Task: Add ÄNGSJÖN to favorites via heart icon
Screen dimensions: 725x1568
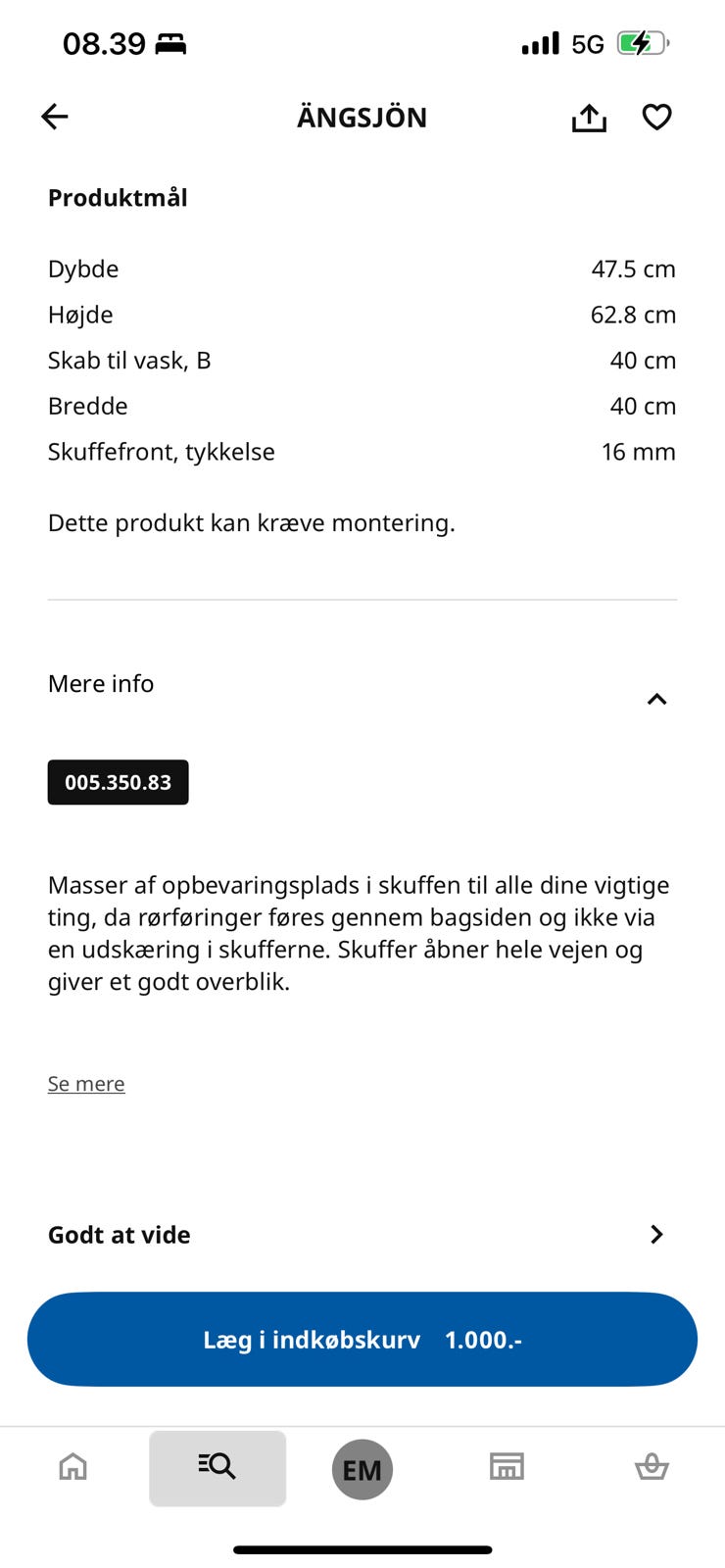Action: pyautogui.click(x=656, y=116)
